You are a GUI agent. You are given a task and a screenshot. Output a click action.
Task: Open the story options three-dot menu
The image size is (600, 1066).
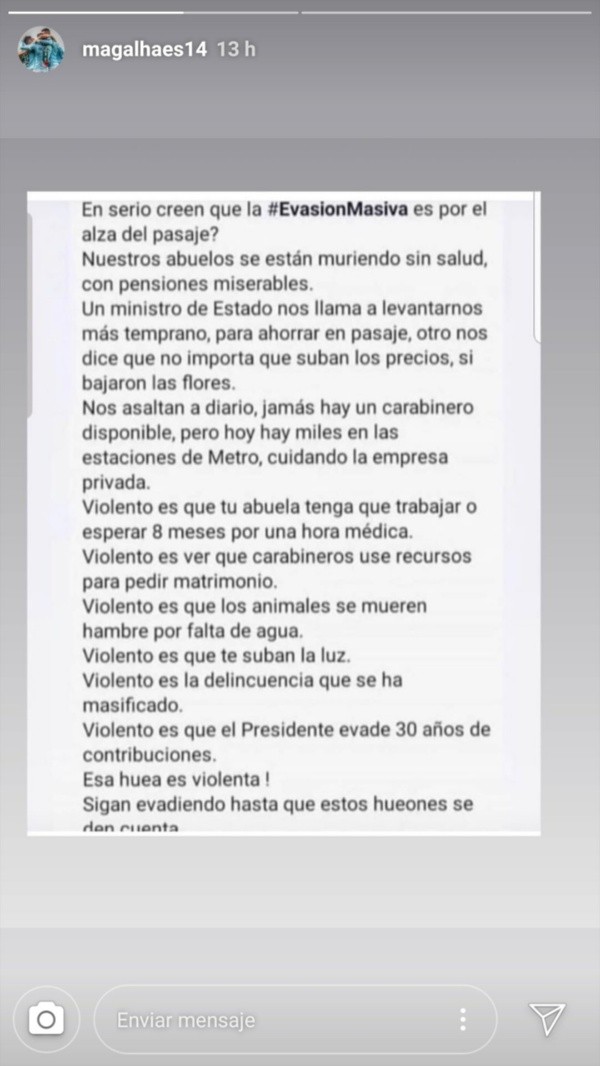click(462, 1019)
